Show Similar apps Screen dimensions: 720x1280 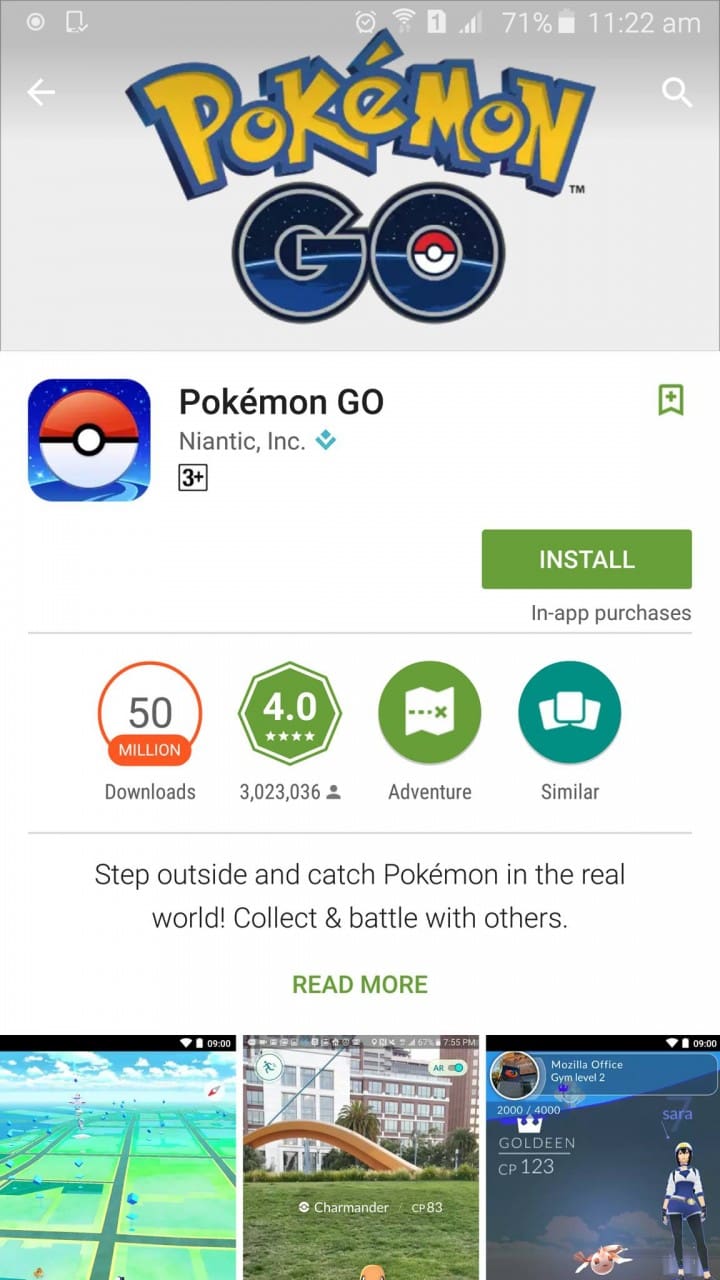pos(570,713)
